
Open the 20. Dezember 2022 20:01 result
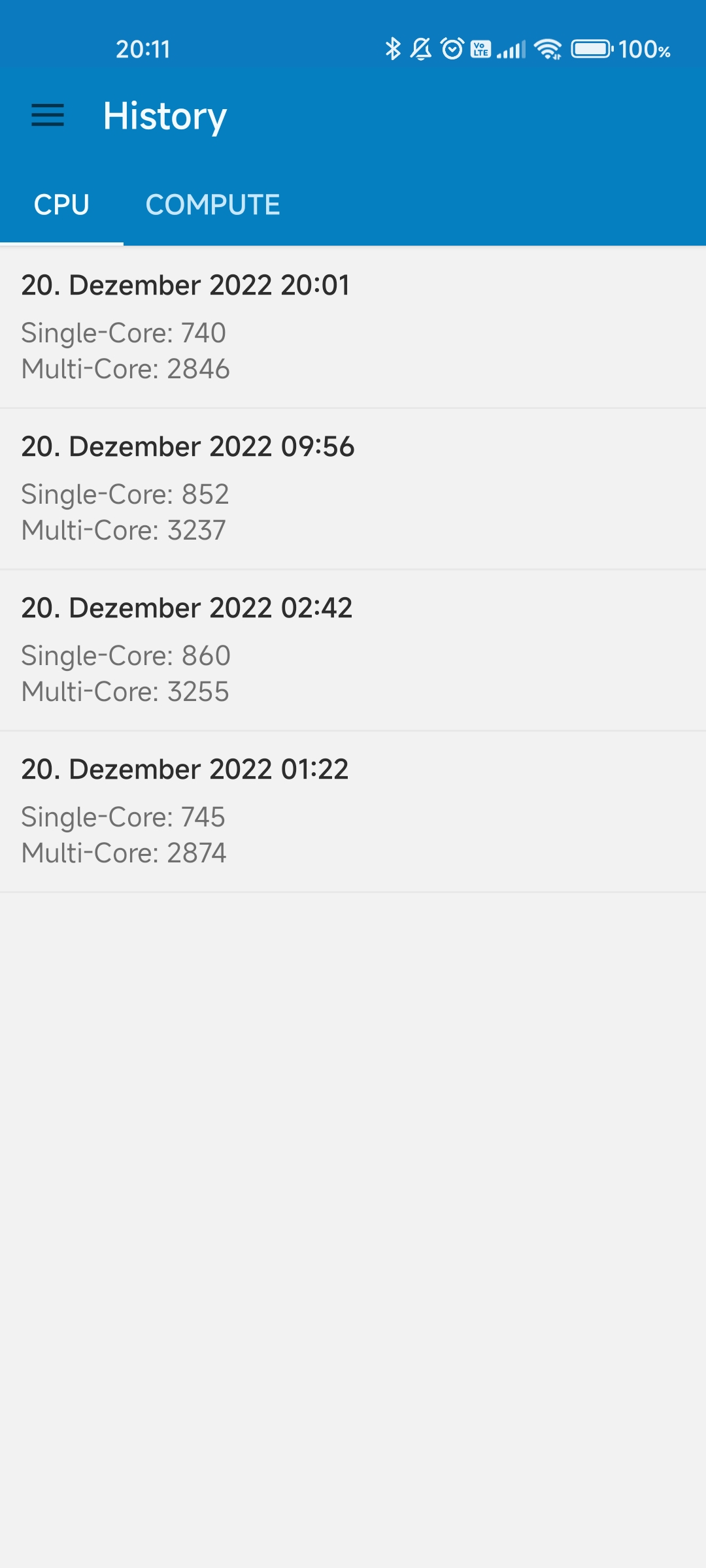pyautogui.click(x=353, y=327)
